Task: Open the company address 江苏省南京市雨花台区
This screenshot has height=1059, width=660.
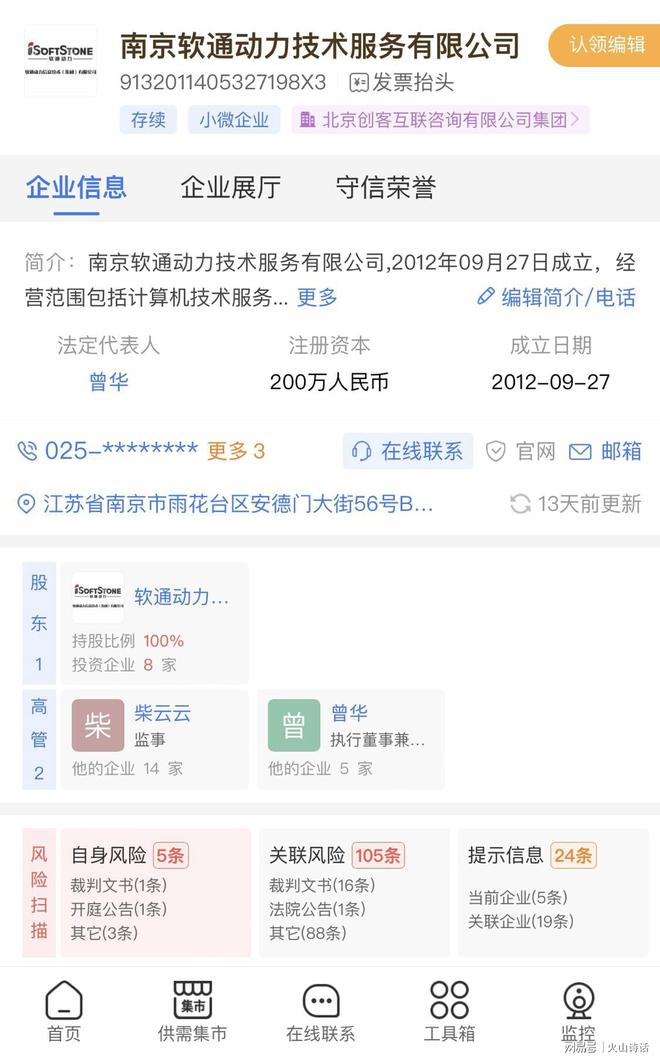Action: (x=225, y=504)
